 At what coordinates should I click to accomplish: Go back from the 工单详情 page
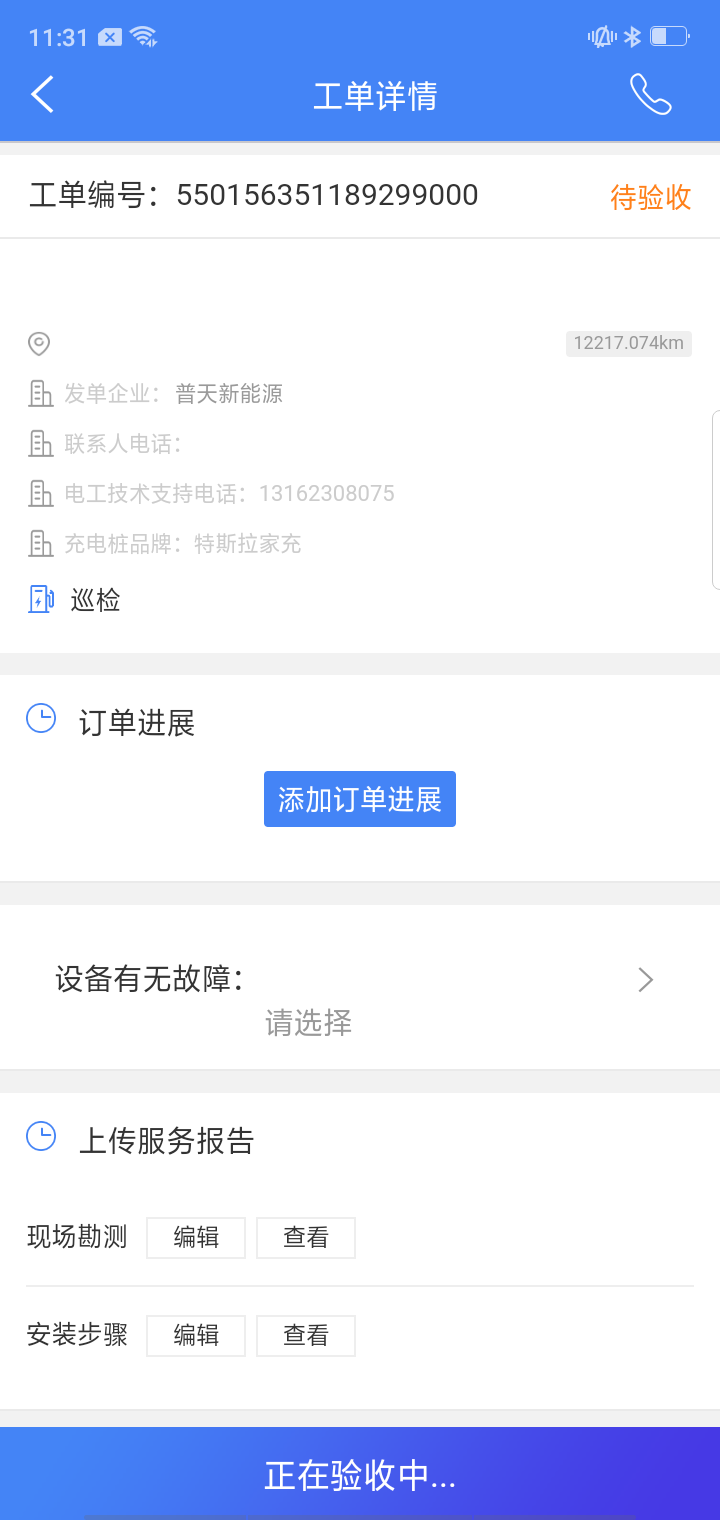[x=42, y=95]
